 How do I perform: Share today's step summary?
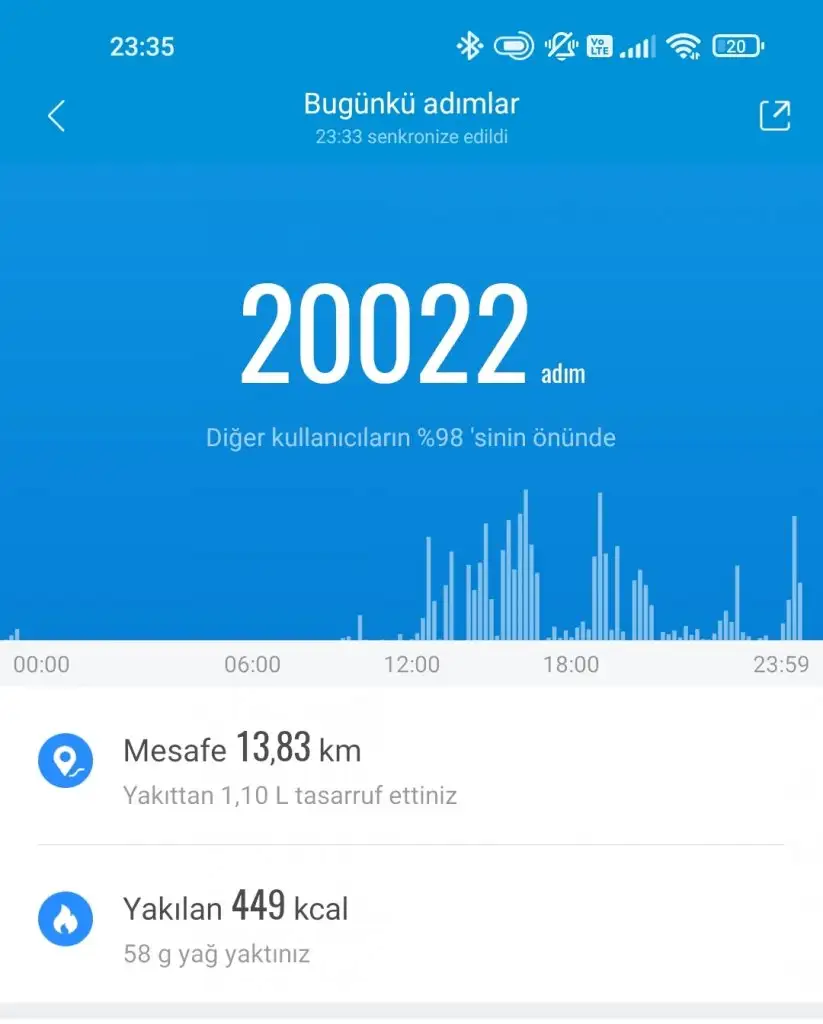[x=774, y=116]
